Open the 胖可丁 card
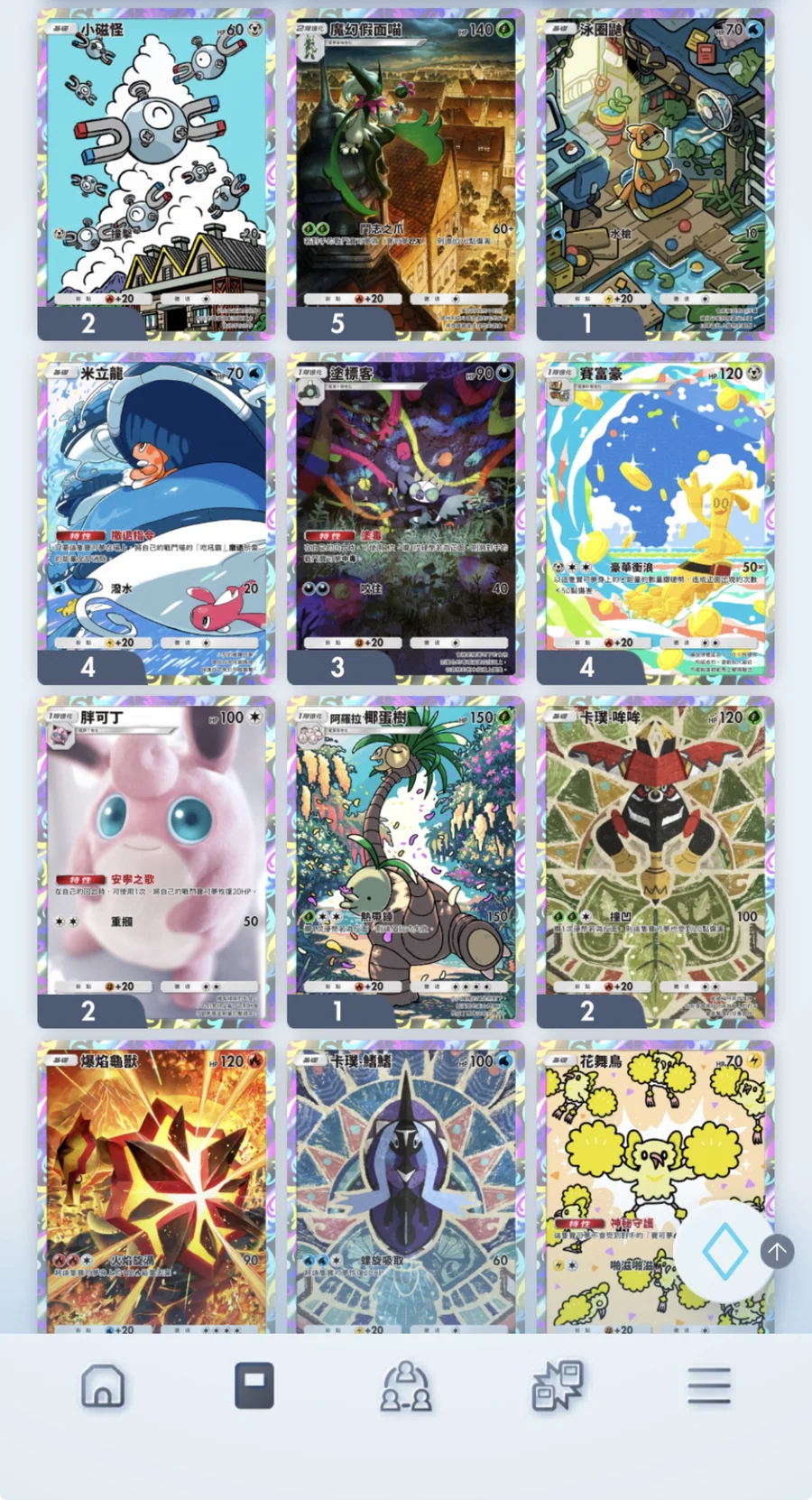The image size is (812, 1500). pyautogui.click(x=156, y=860)
